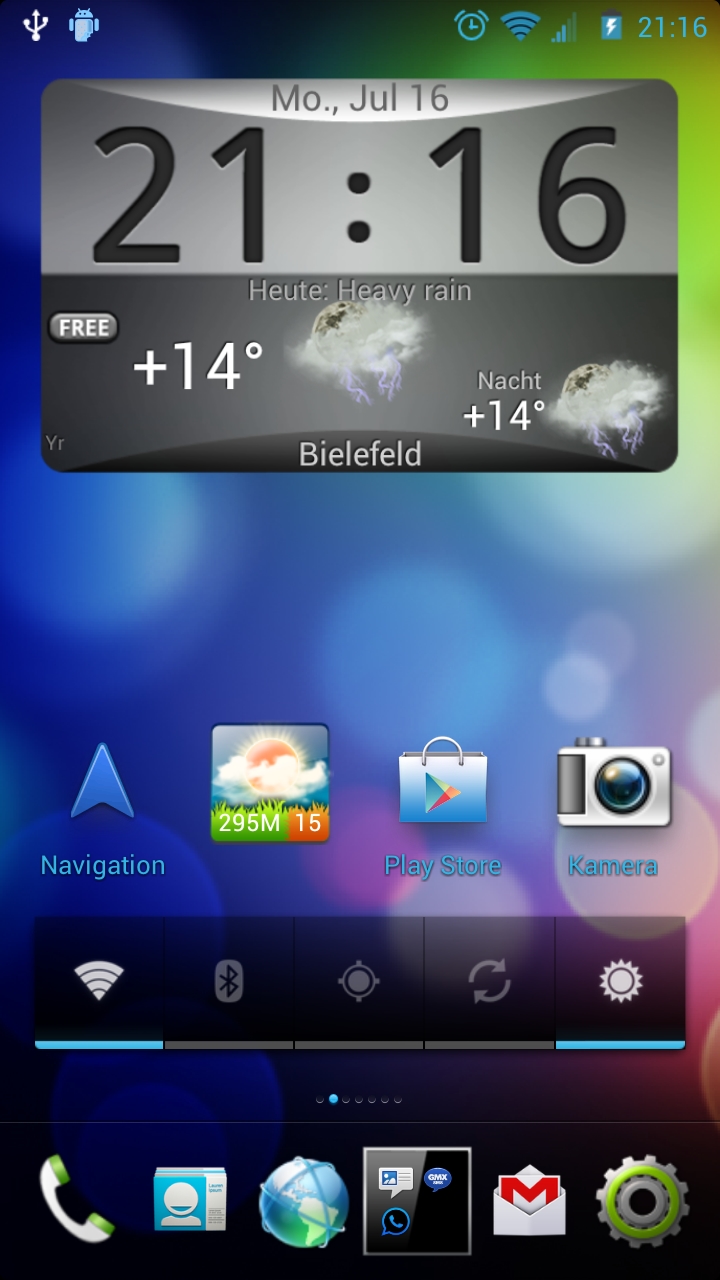Enable GPS location in the power widget
Screen dimensions: 720x1280
pyautogui.click(x=359, y=983)
